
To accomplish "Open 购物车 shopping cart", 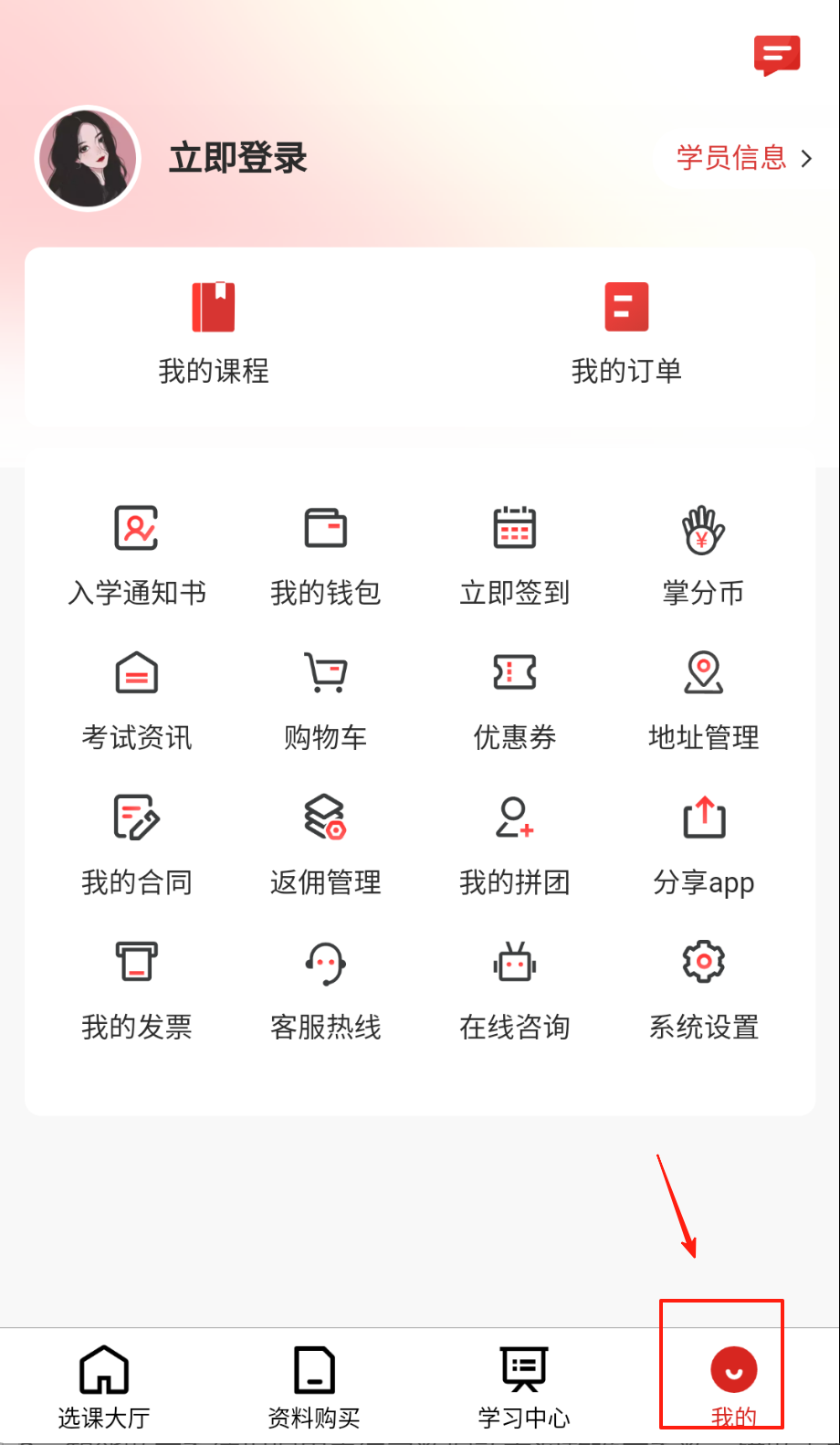I will coord(326,699).
